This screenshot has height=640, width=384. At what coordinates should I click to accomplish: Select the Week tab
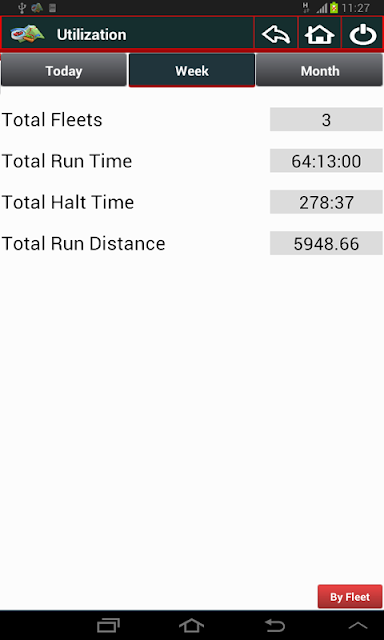192,70
